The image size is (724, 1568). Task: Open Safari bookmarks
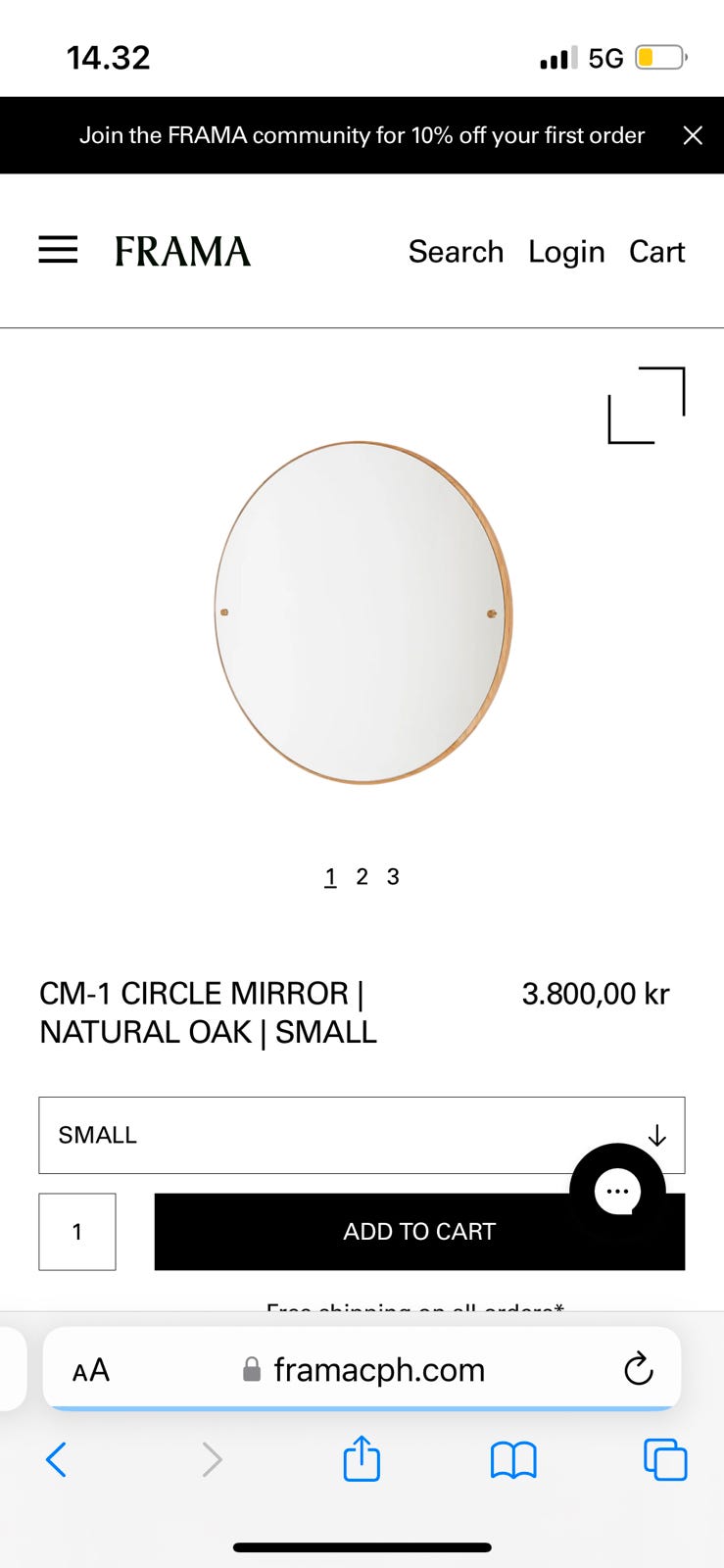point(513,1459)
